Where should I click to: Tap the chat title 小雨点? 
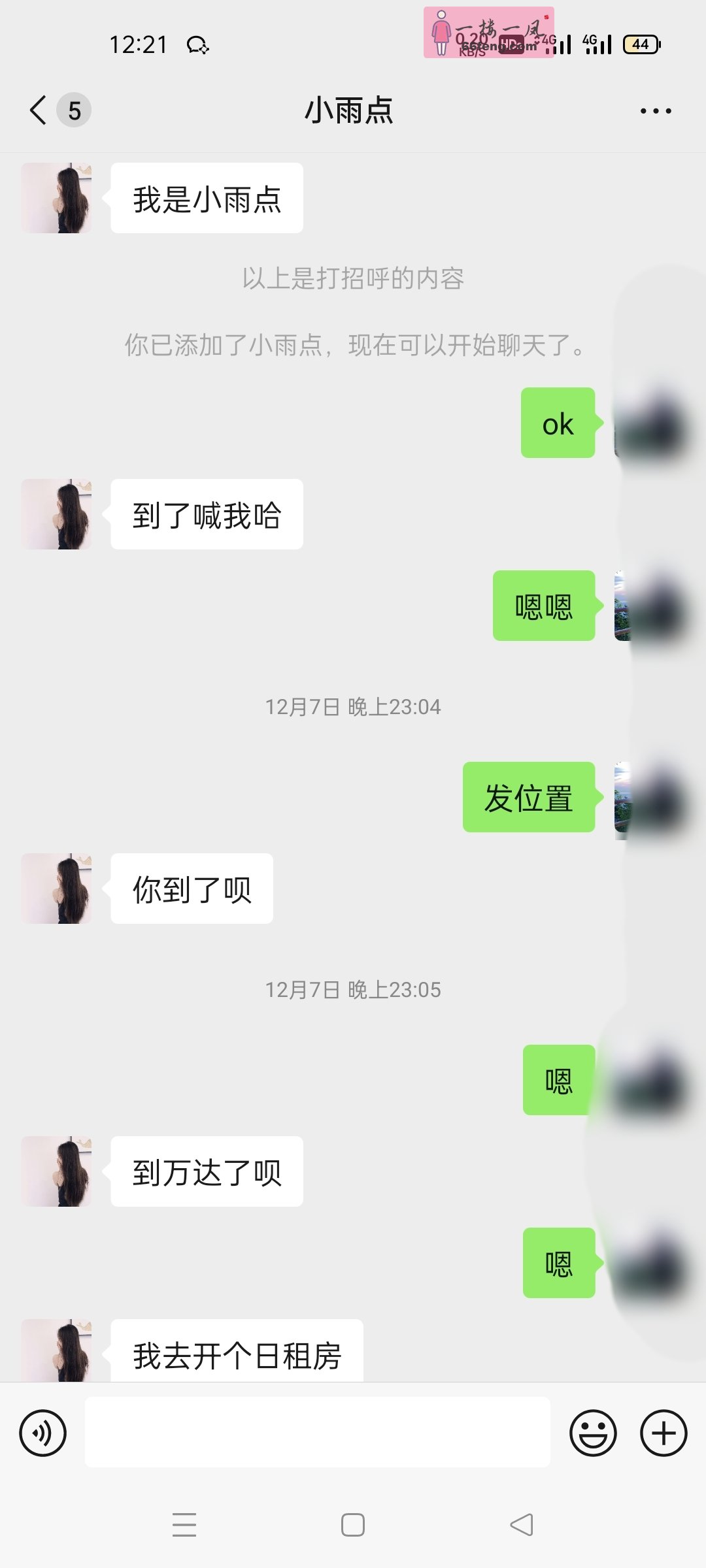click(x=351, y=111)
